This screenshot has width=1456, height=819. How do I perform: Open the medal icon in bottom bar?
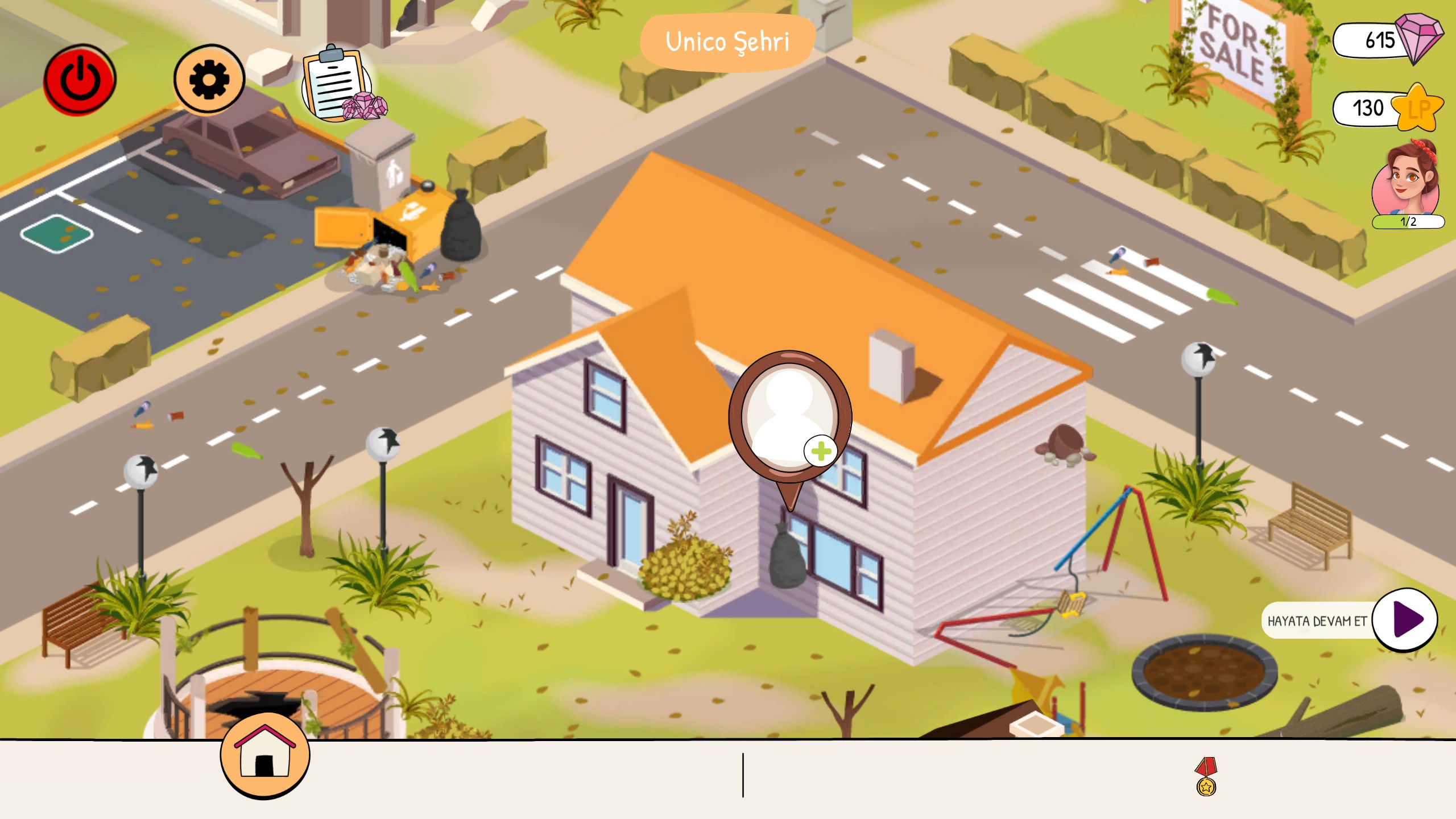(1206, 776)
